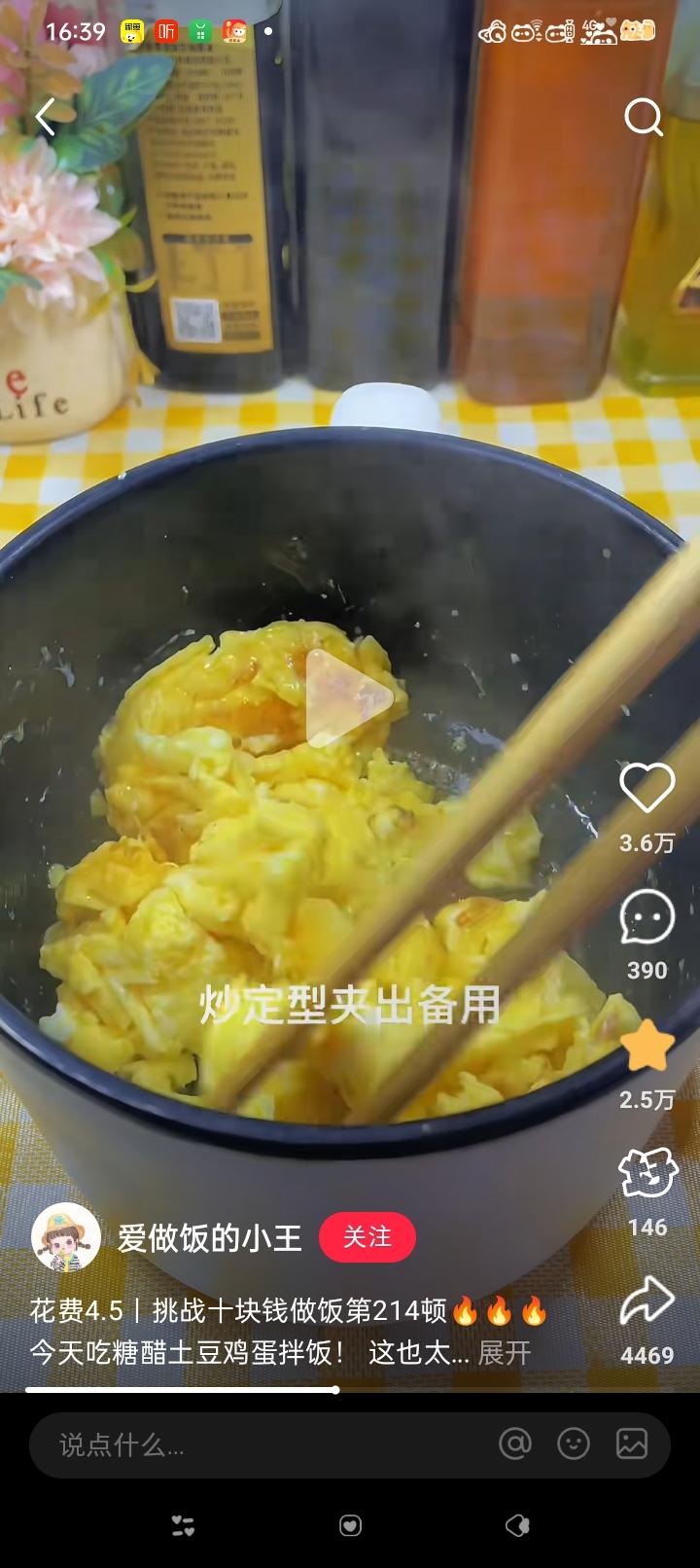Like this cooking video
This screenshot has width=700, height=1568.
click(x=647, y=789)
